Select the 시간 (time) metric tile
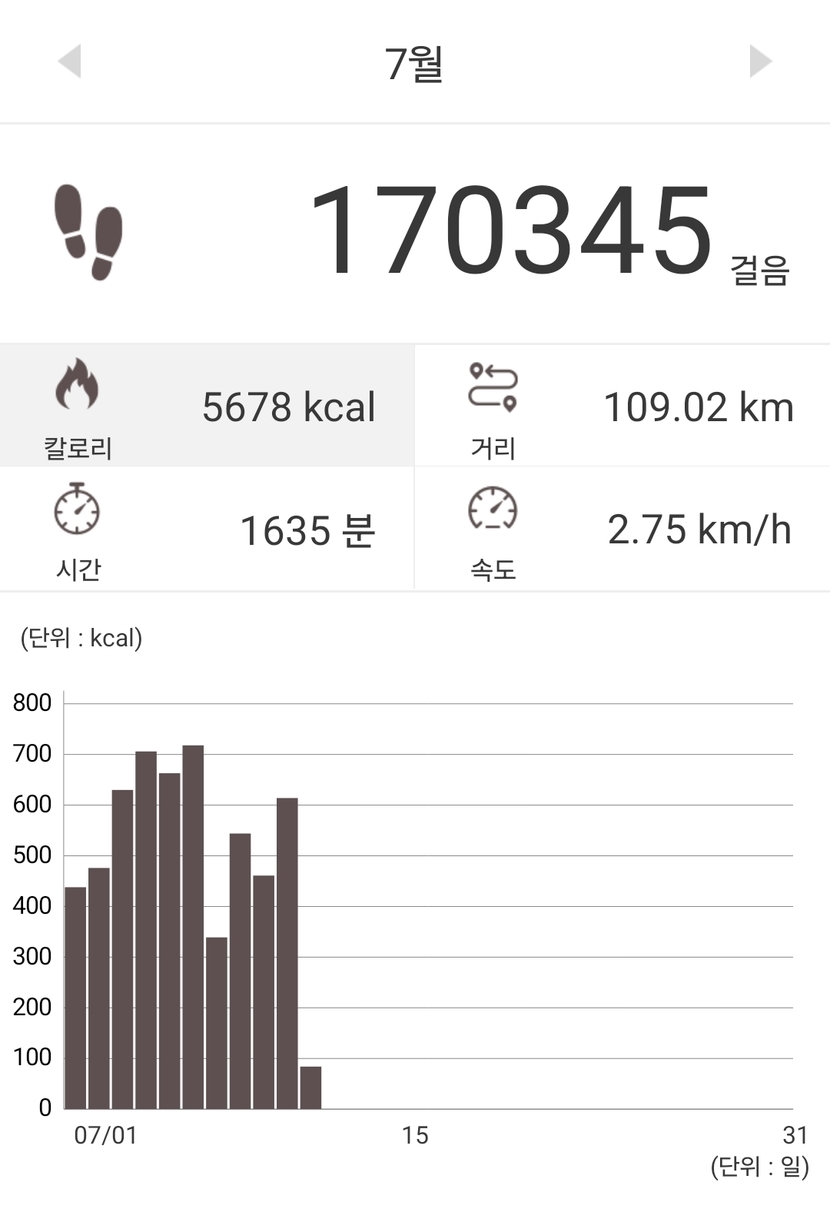Image resolution: width=830 pixels, height=1212 pixels. (207, 529)
